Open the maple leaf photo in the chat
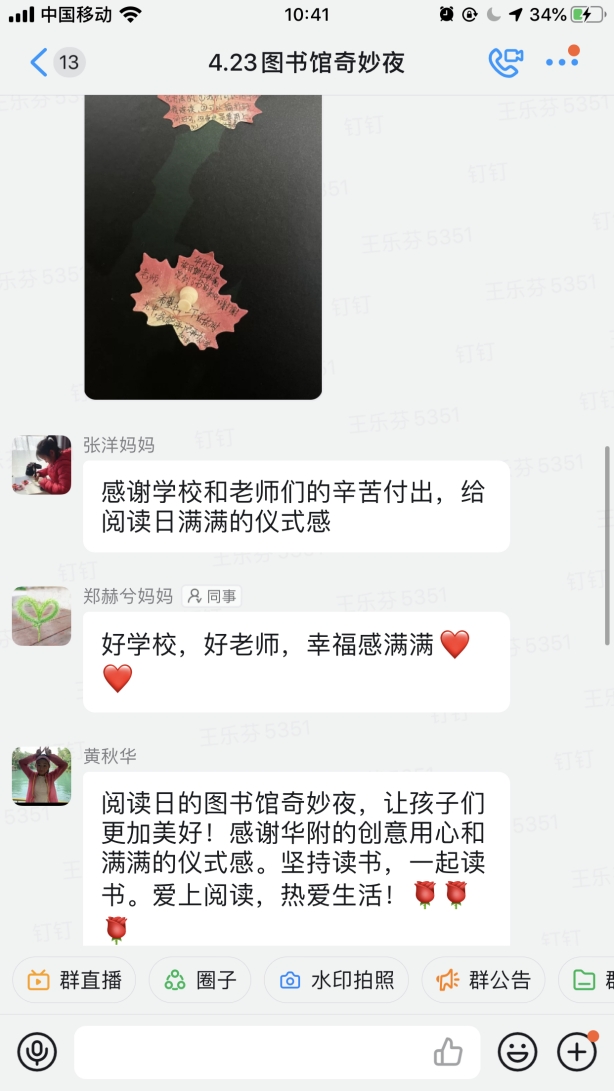Screen dimensions: 614x1091 tap(203, 247)
